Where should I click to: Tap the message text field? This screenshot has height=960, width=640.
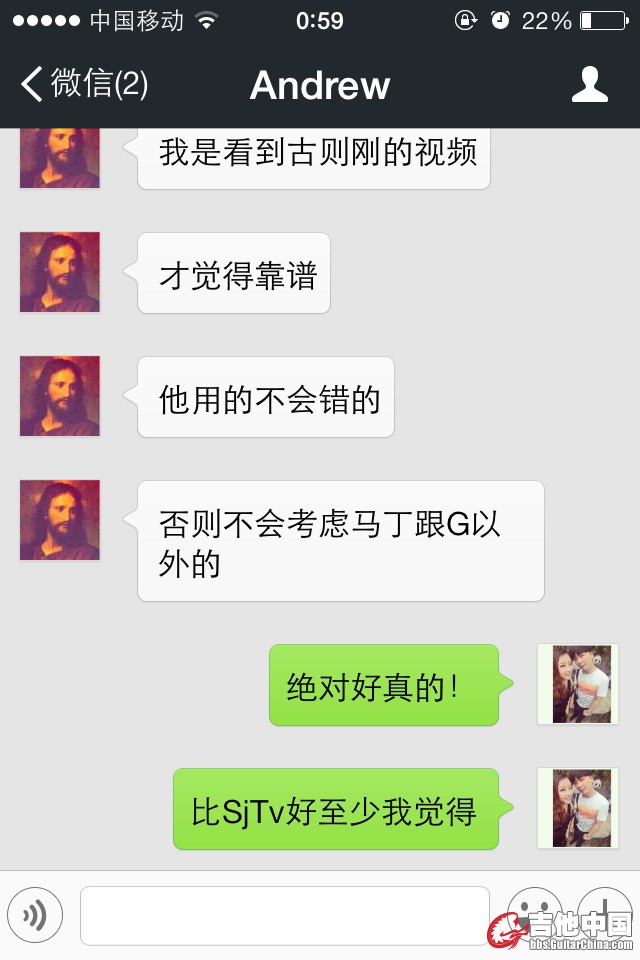pos(285,915)
